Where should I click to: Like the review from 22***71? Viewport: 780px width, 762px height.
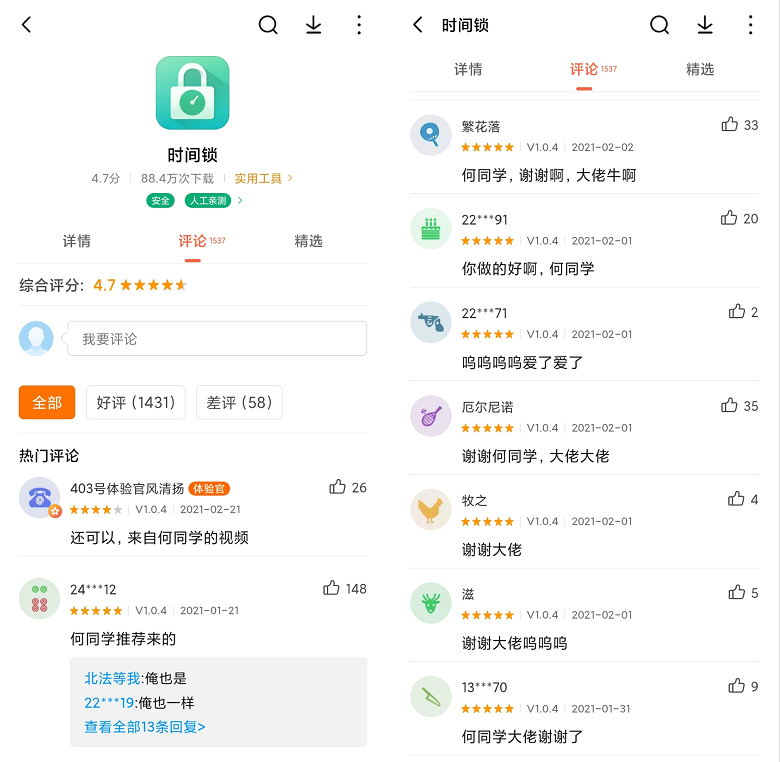[736, 312]
